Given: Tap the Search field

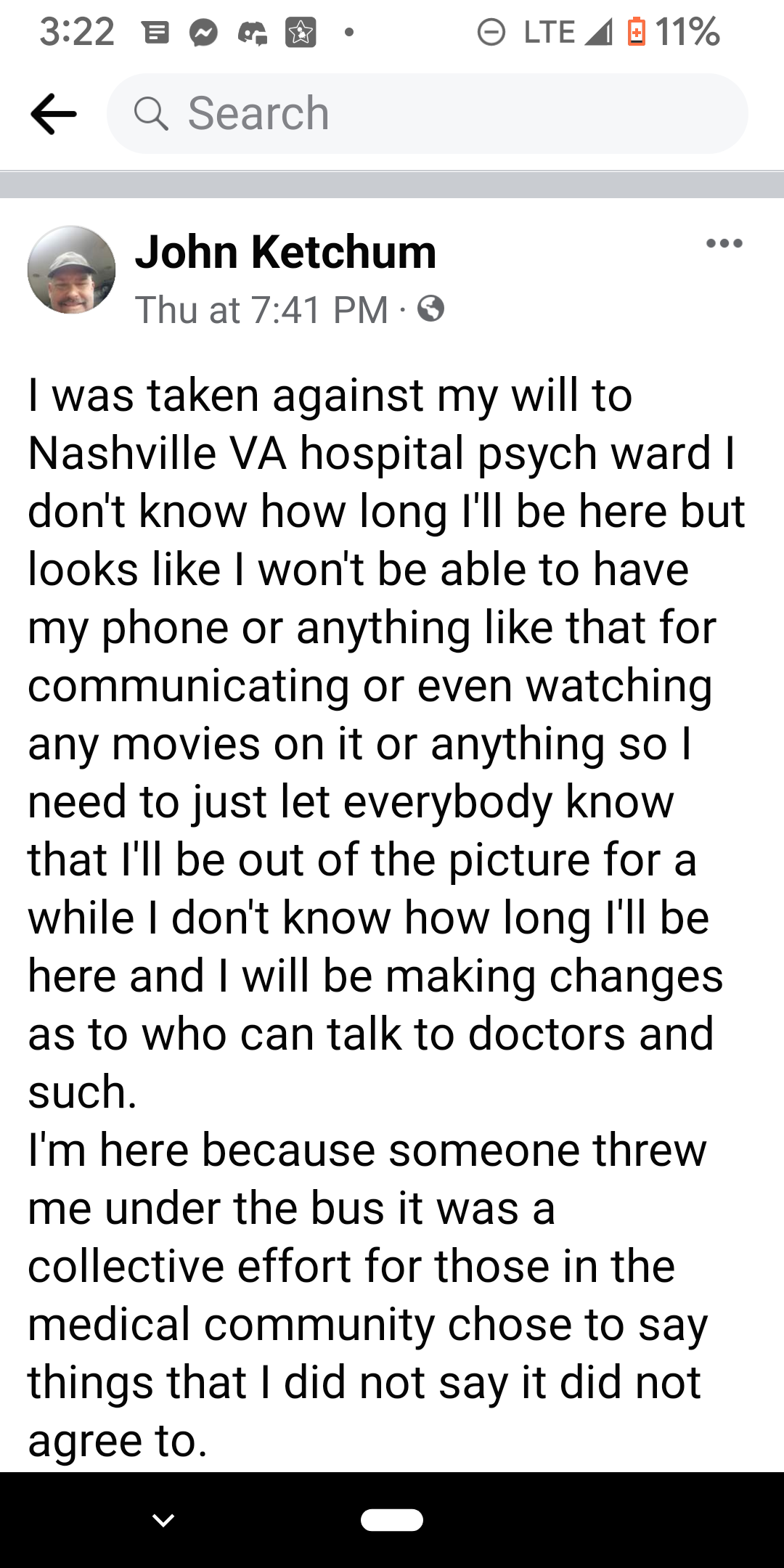Looking at the screenshot, I should point(427,114).
